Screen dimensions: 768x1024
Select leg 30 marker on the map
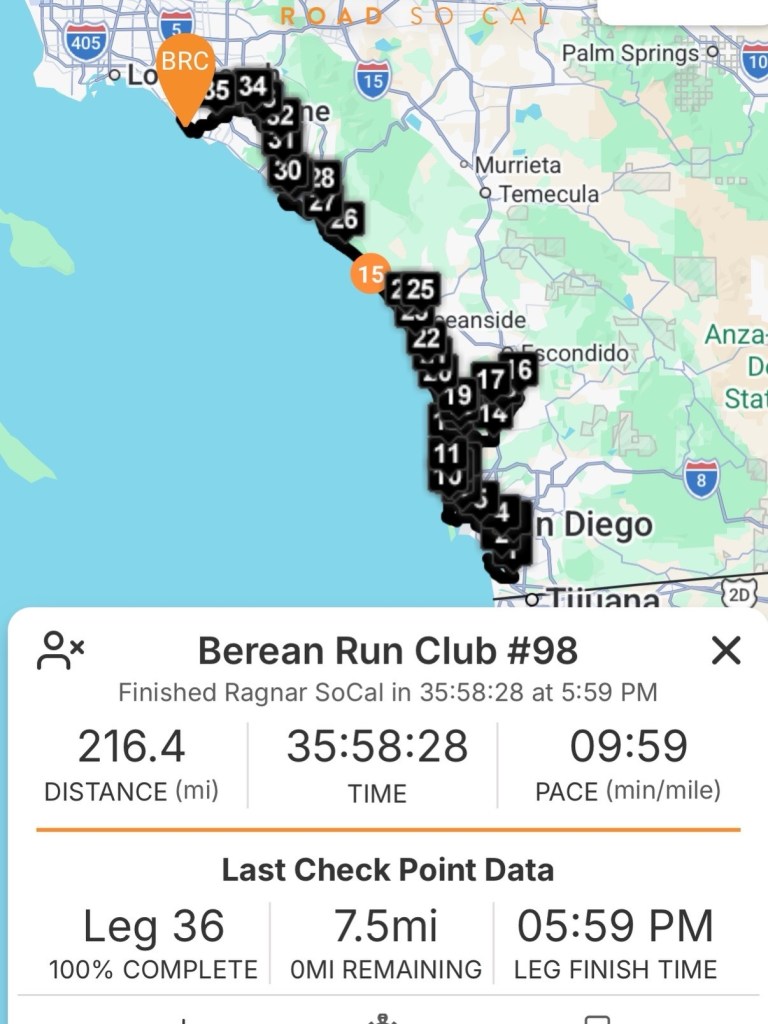click(x=288, y=170)
